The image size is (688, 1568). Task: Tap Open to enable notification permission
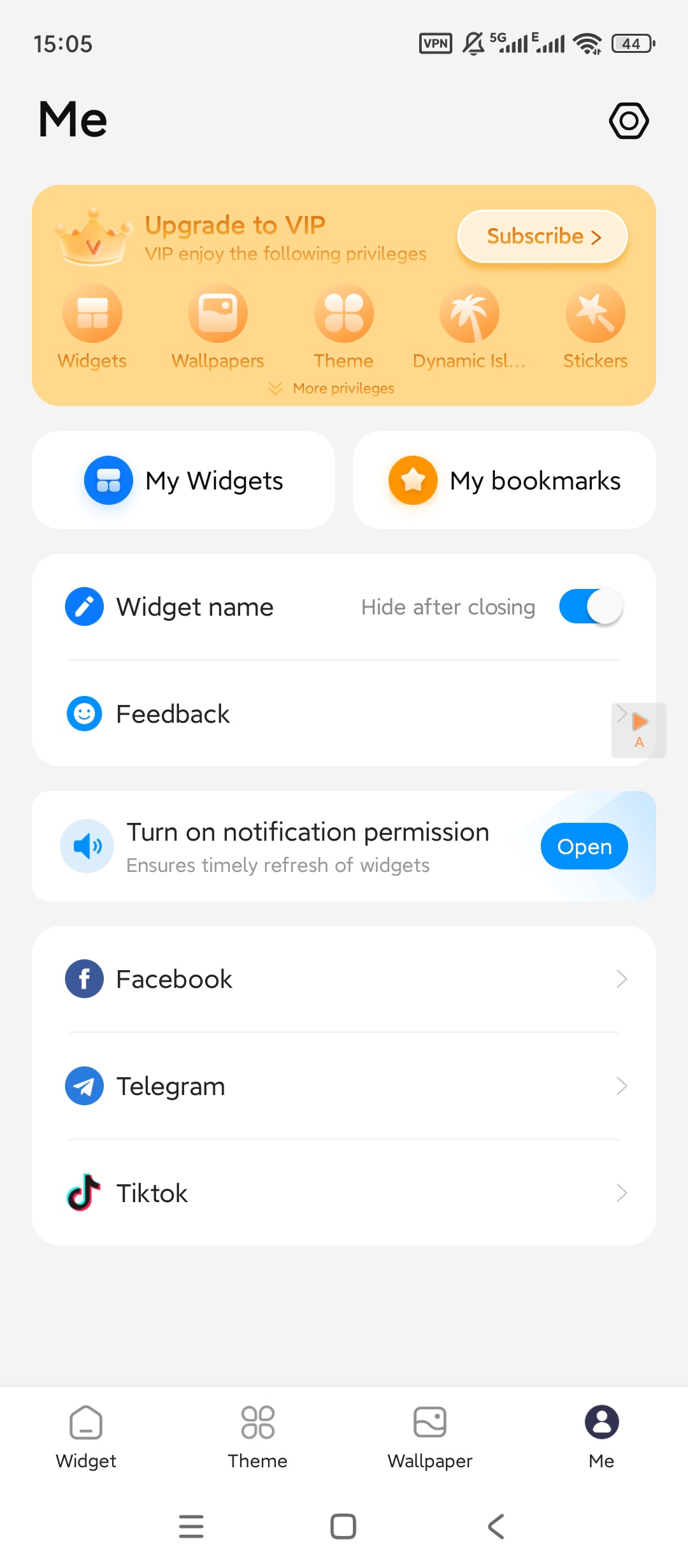tap(584, 846)
